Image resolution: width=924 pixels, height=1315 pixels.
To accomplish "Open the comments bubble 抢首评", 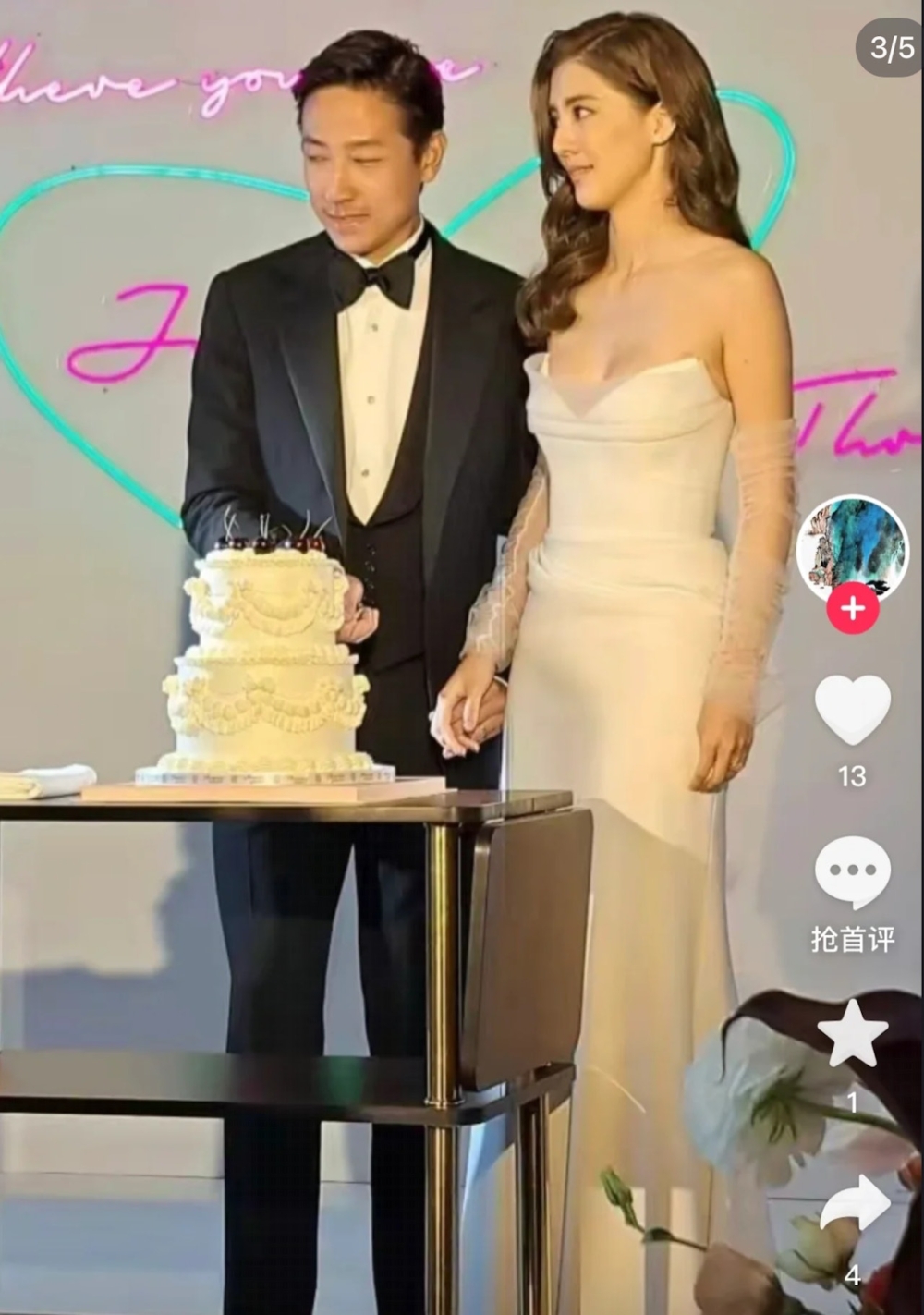I will 852,872.
